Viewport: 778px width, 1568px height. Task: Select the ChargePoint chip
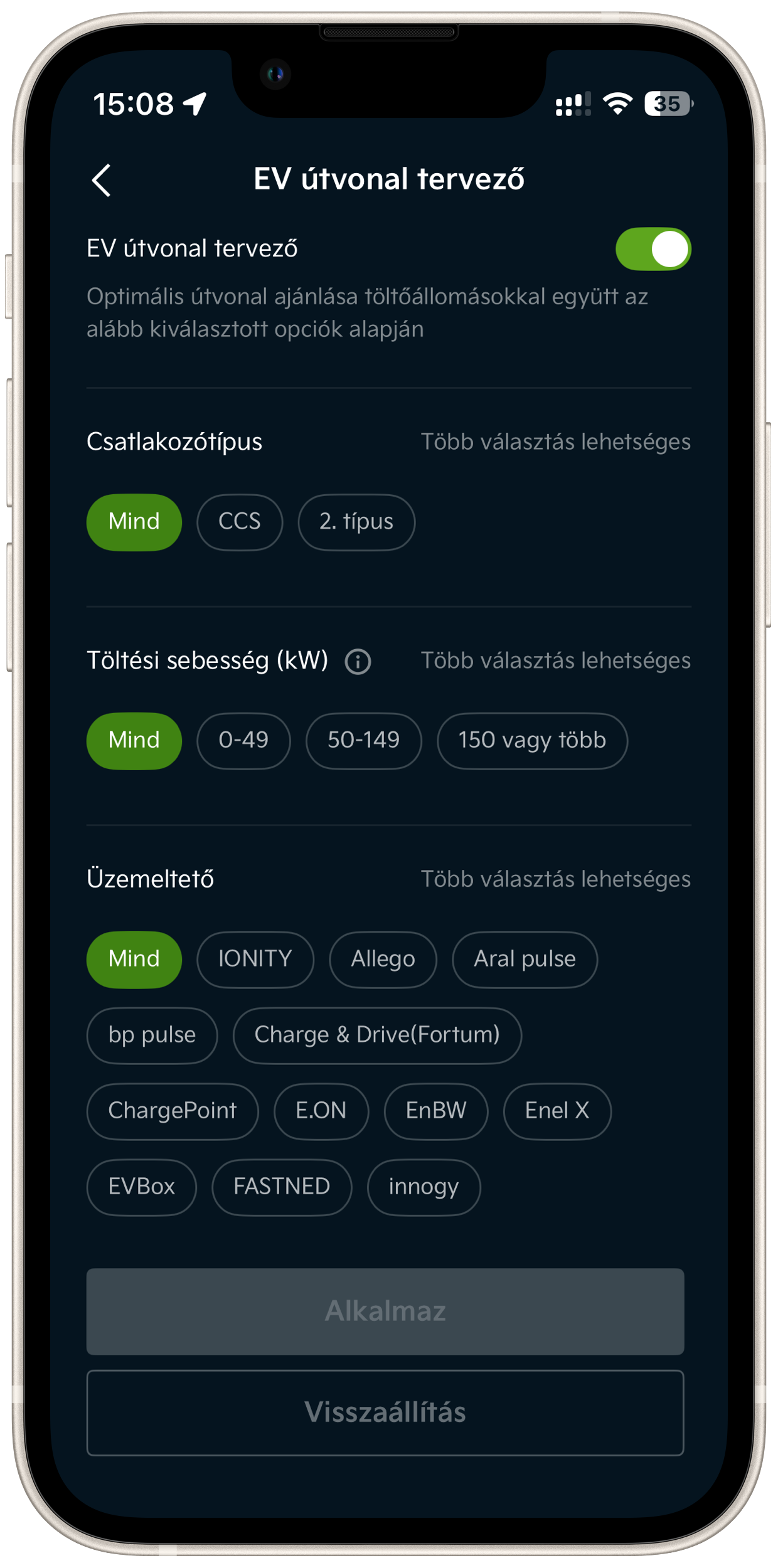click(173, 1111)
